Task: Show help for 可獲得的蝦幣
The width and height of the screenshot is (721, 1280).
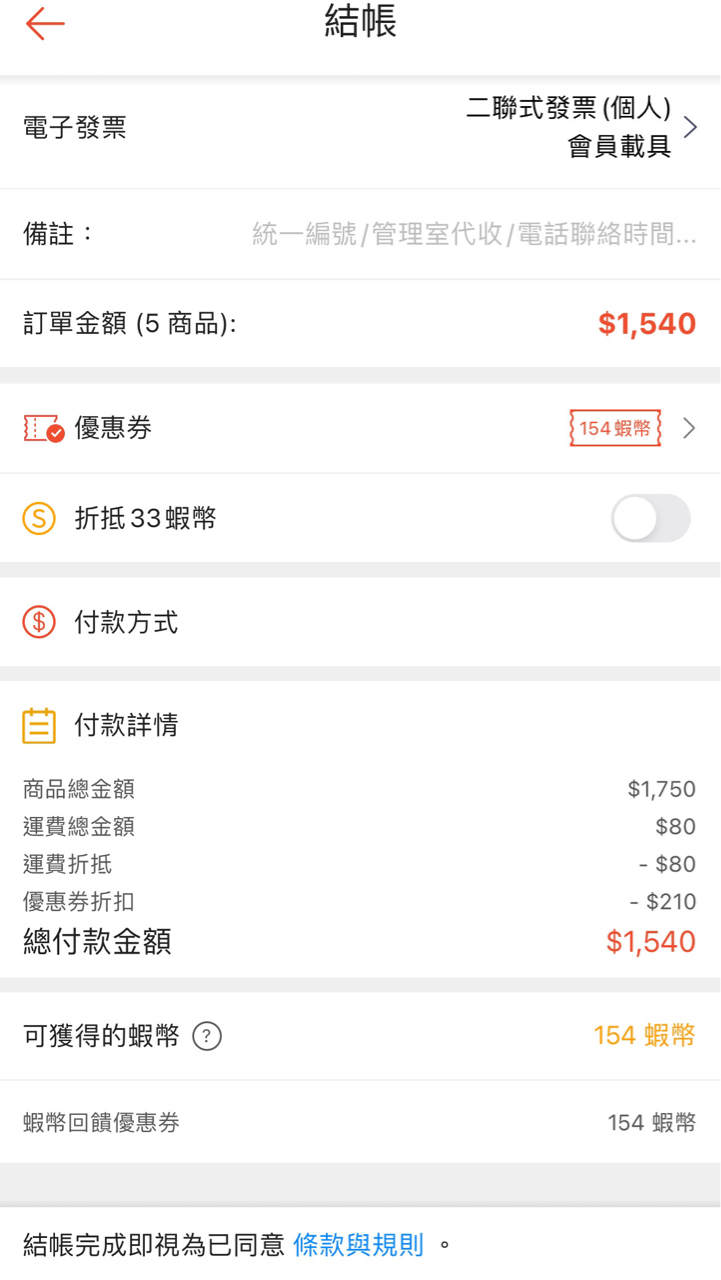Action: (x=207, y=1037)
